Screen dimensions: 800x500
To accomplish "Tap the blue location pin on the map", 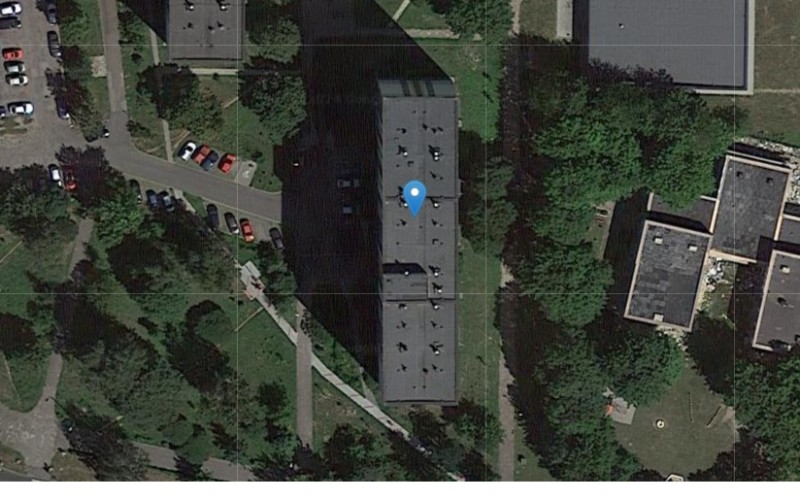I will [414, 195].
